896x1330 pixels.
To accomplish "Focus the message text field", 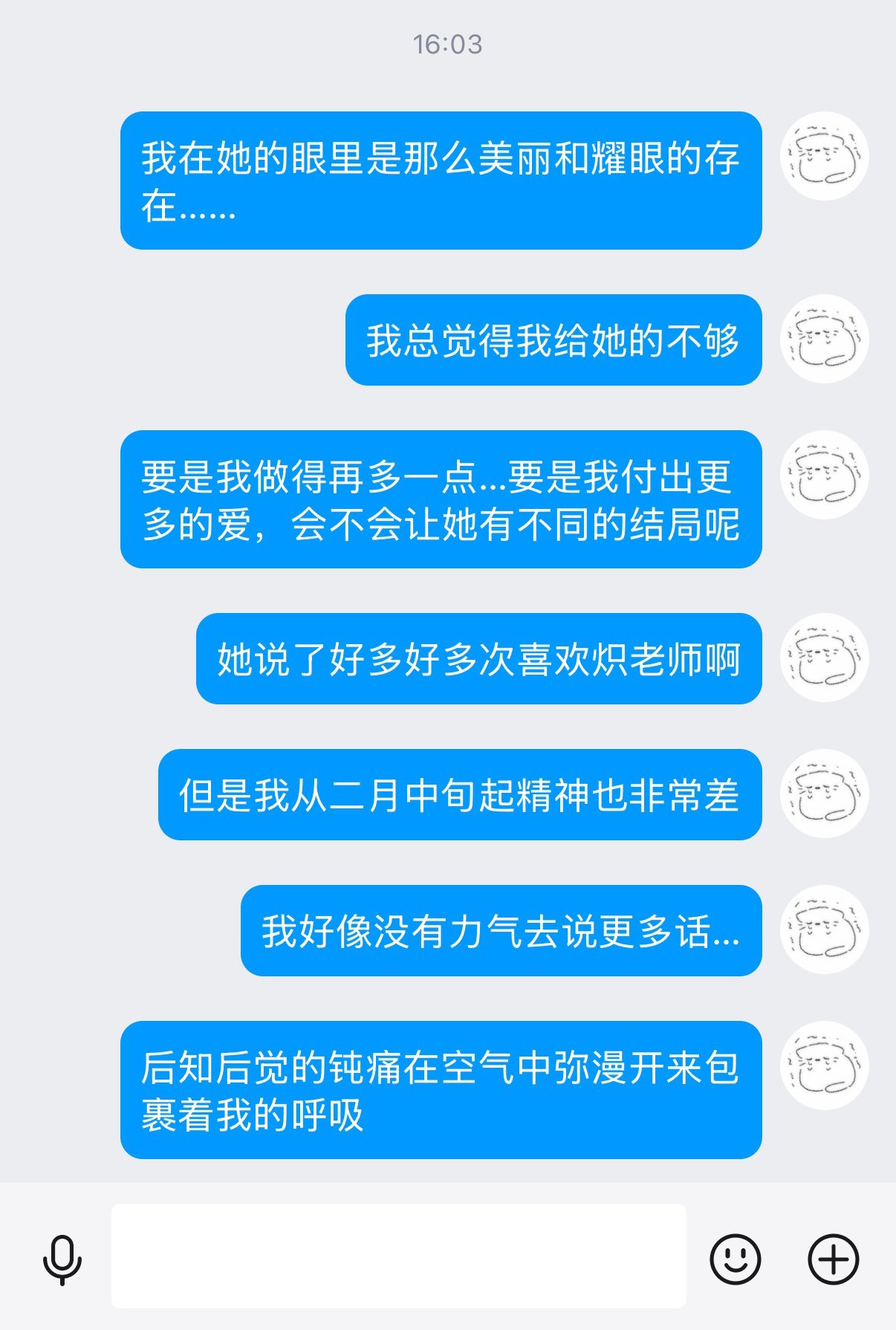I will pyautogui.click(x=398, y=1256).
